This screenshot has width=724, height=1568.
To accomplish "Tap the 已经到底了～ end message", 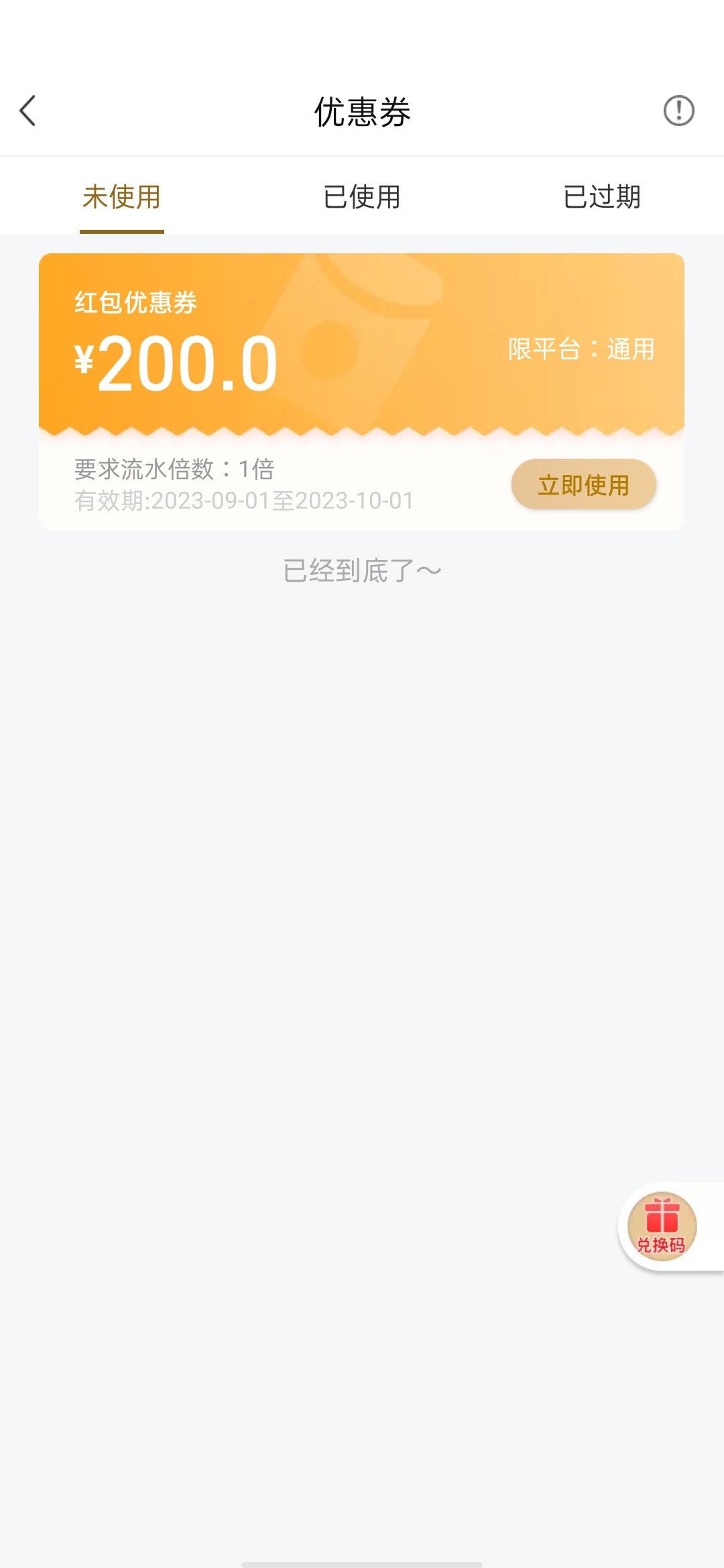I will [361, 569].
